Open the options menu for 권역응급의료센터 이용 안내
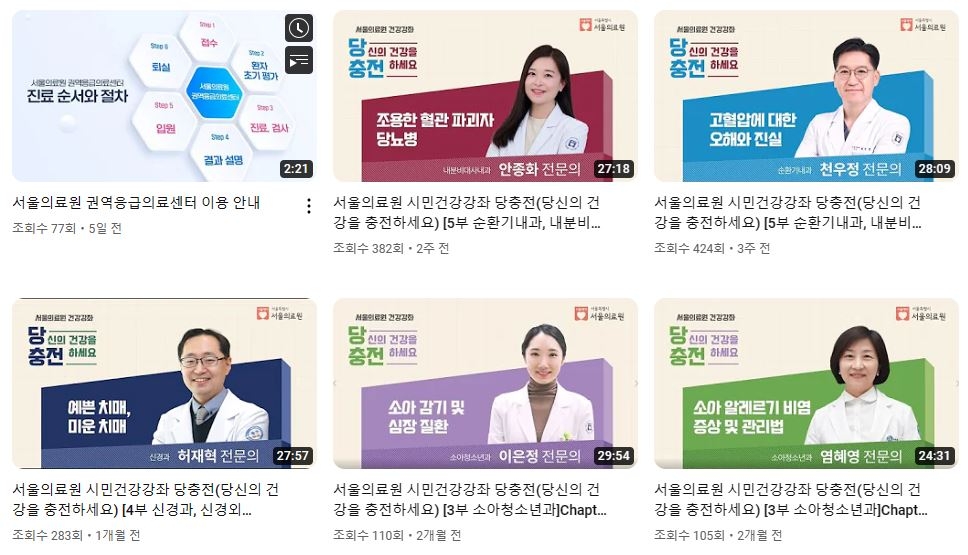This screenshot has height=555, width=968. [x=308, y=206]
